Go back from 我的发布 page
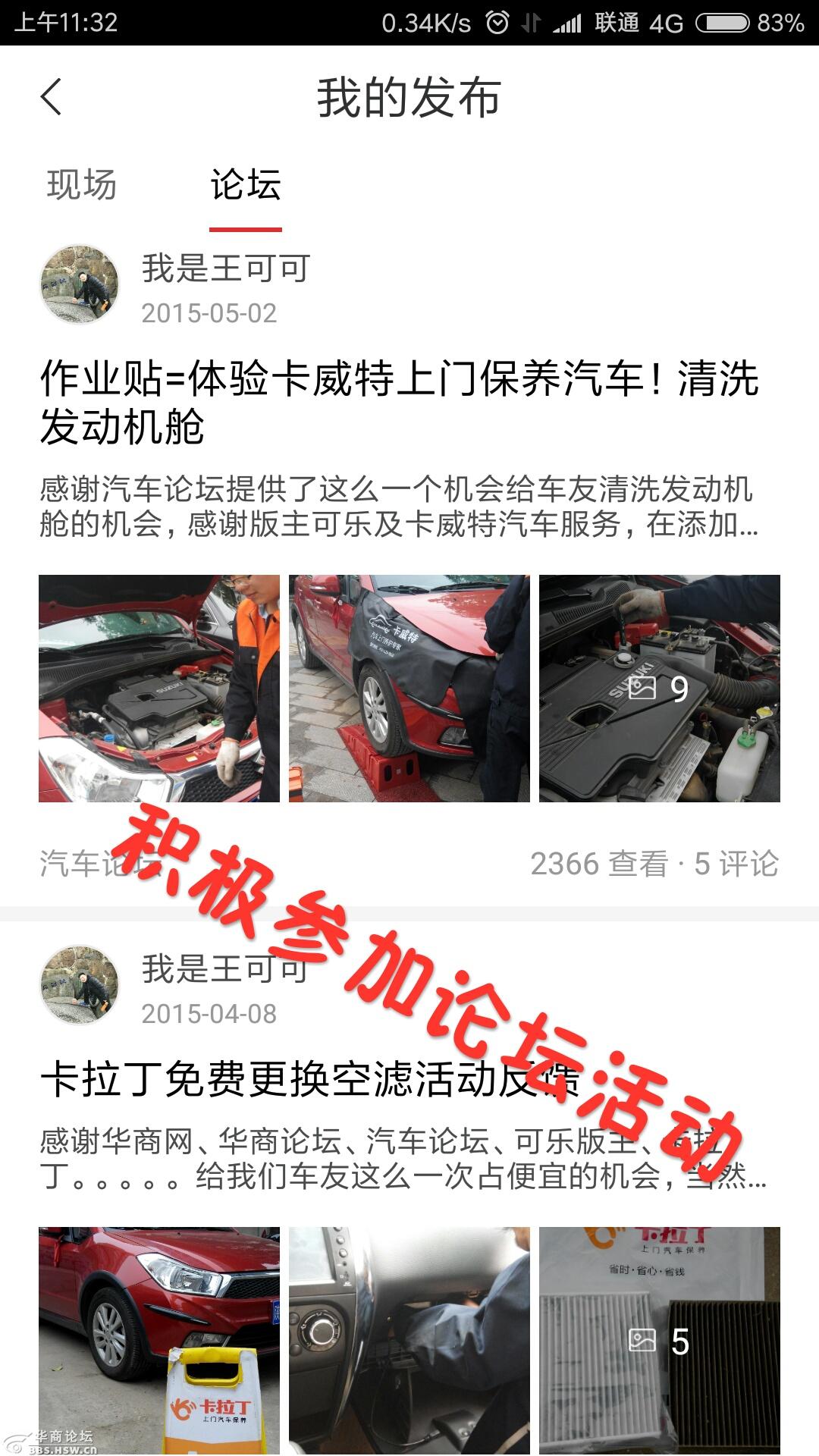The height and width of the screenshot is (1456, 819). (51, 98)
